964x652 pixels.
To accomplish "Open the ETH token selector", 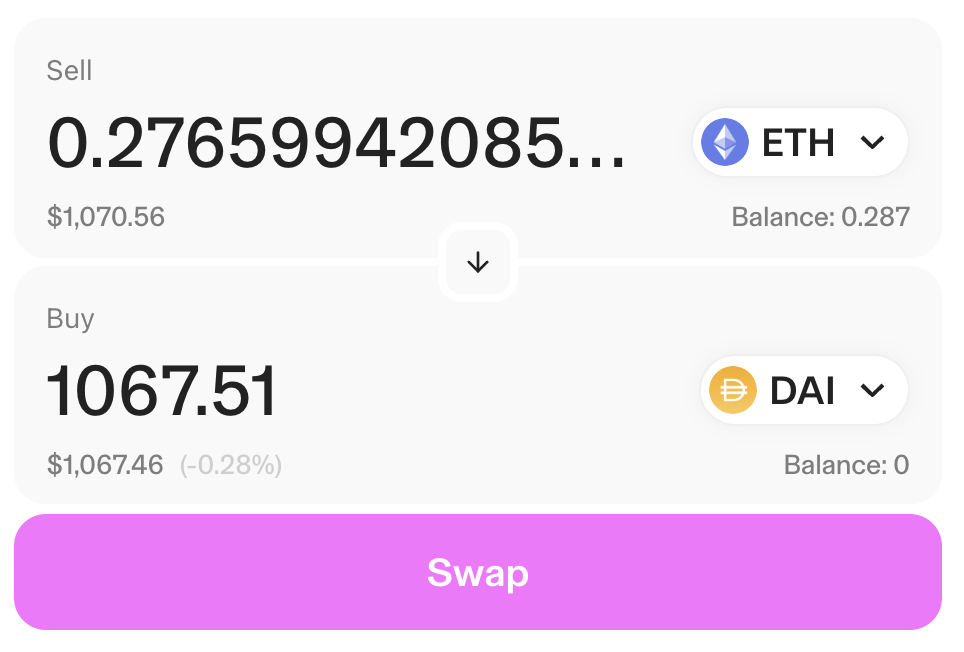I will 800,143.
